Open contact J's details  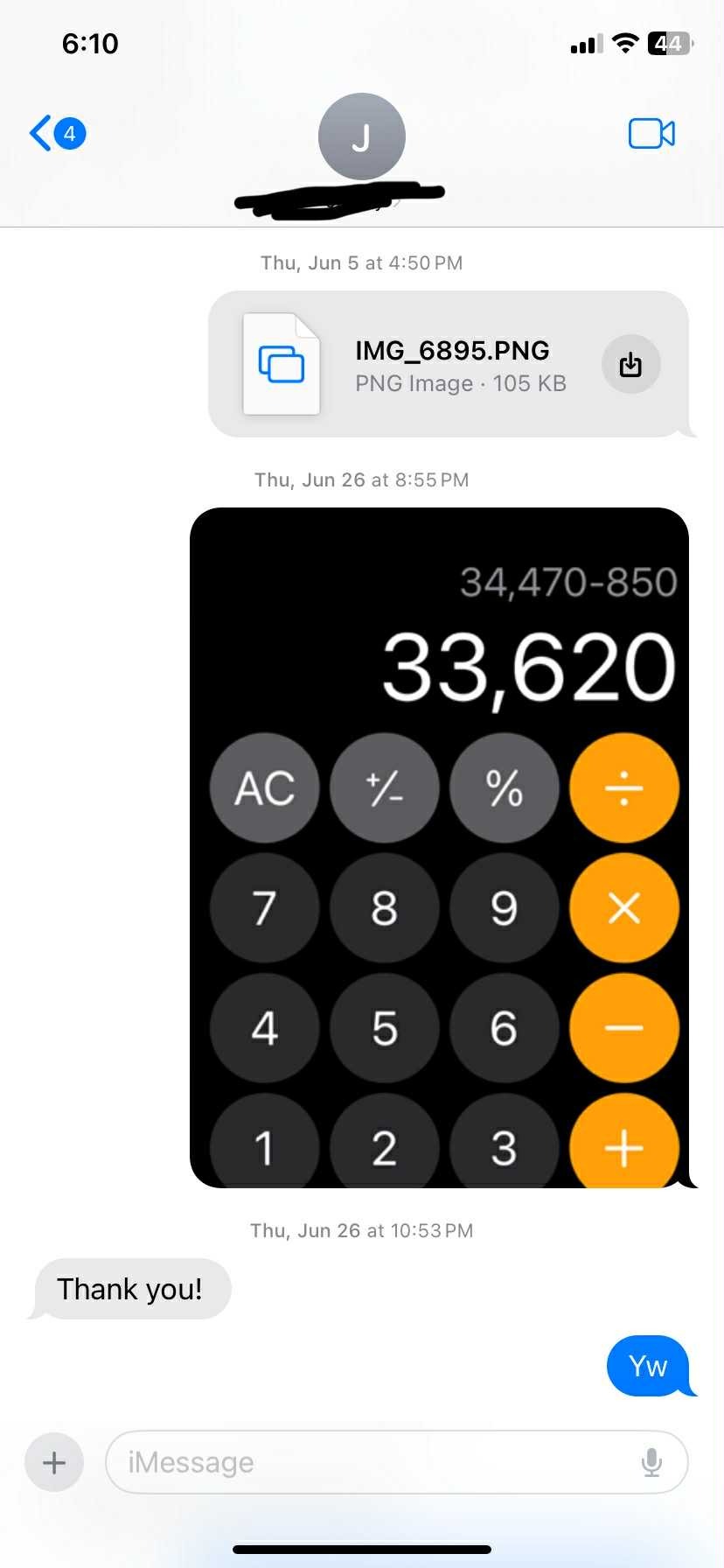pos(361,136)
